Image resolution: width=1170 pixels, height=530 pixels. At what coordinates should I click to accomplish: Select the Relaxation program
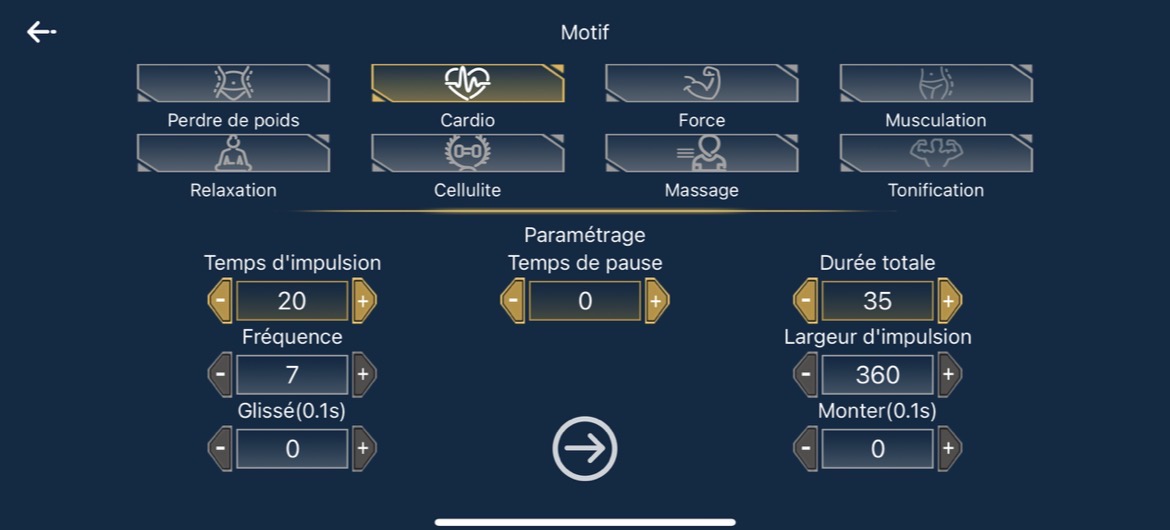click(x=234, y=153)
